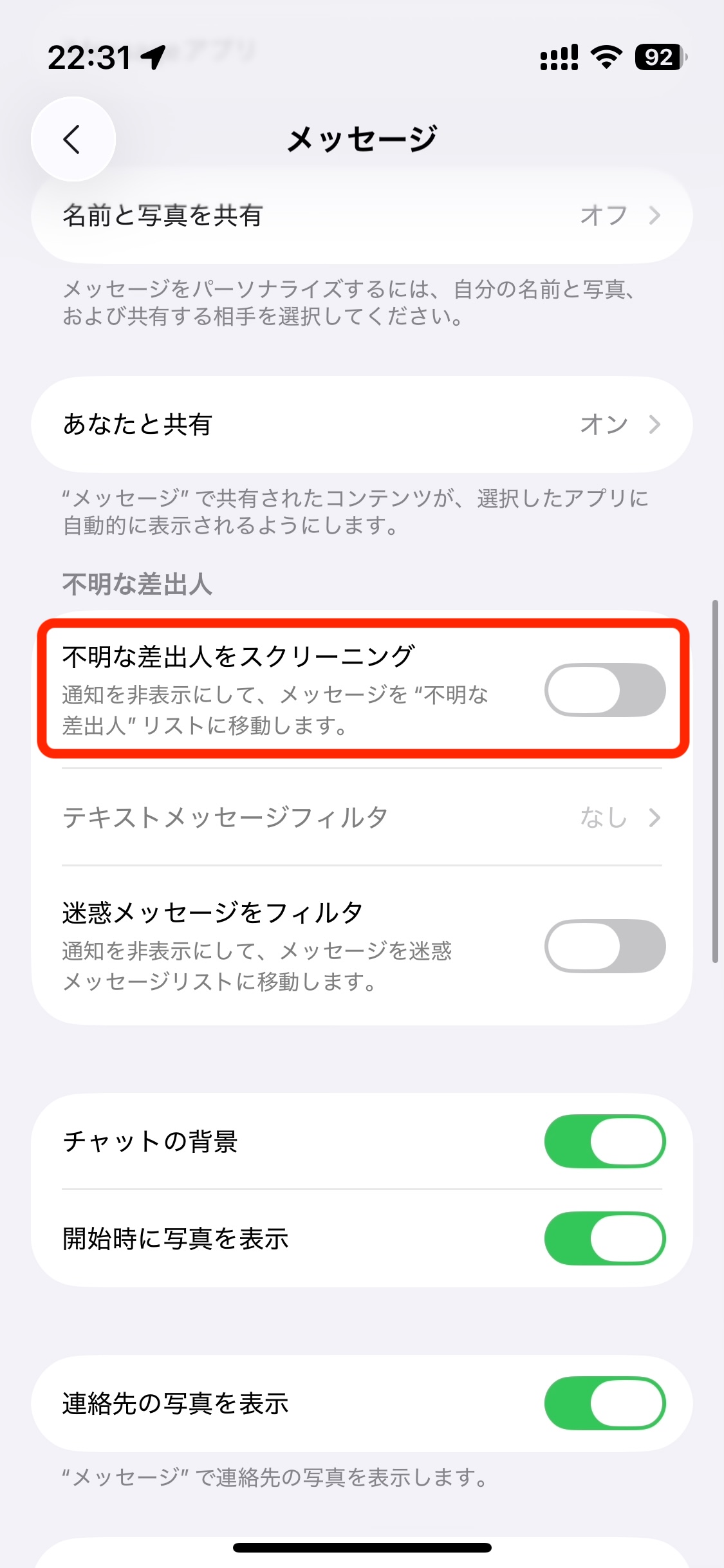Disable the チャットの背景 switch

coord(604,1141)
